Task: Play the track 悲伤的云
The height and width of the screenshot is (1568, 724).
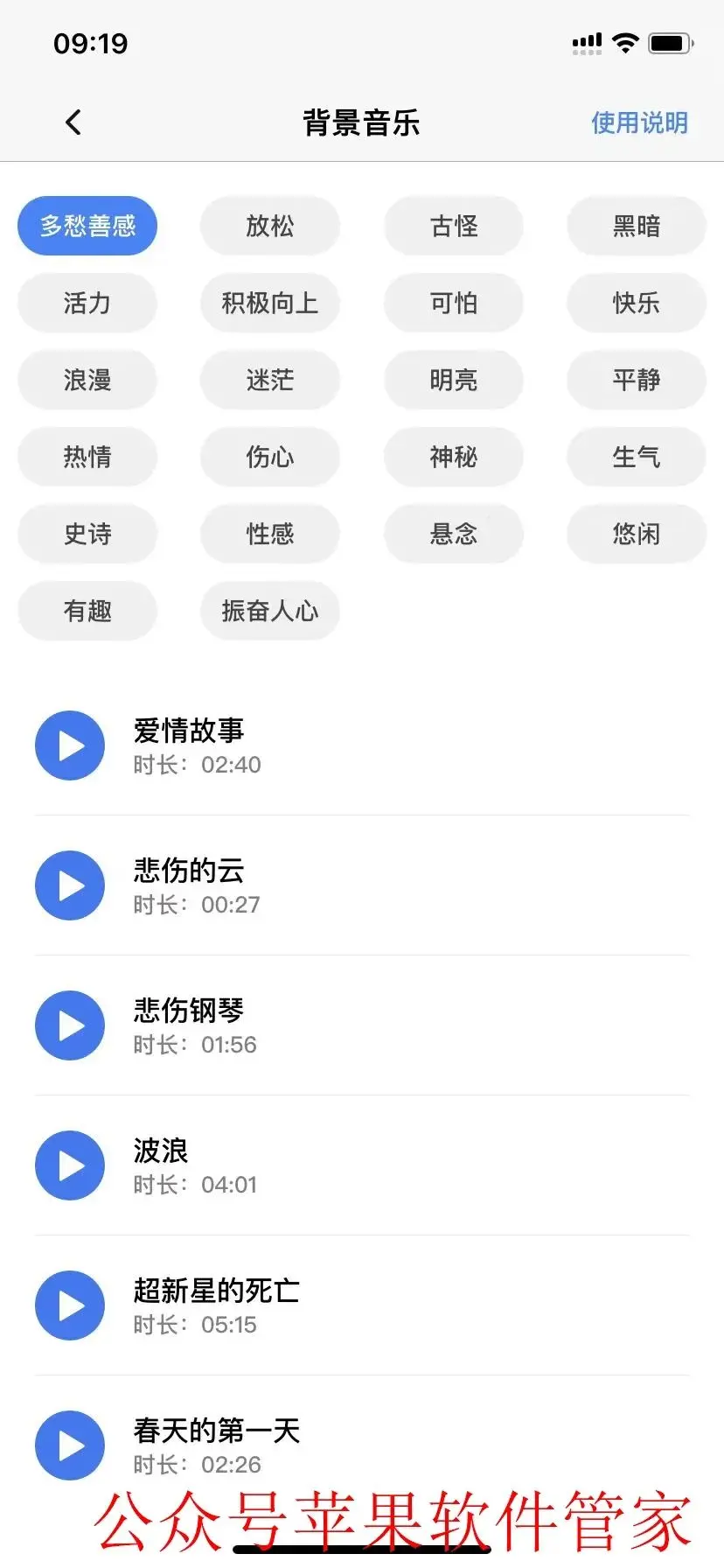Action: tap(70, 885)
